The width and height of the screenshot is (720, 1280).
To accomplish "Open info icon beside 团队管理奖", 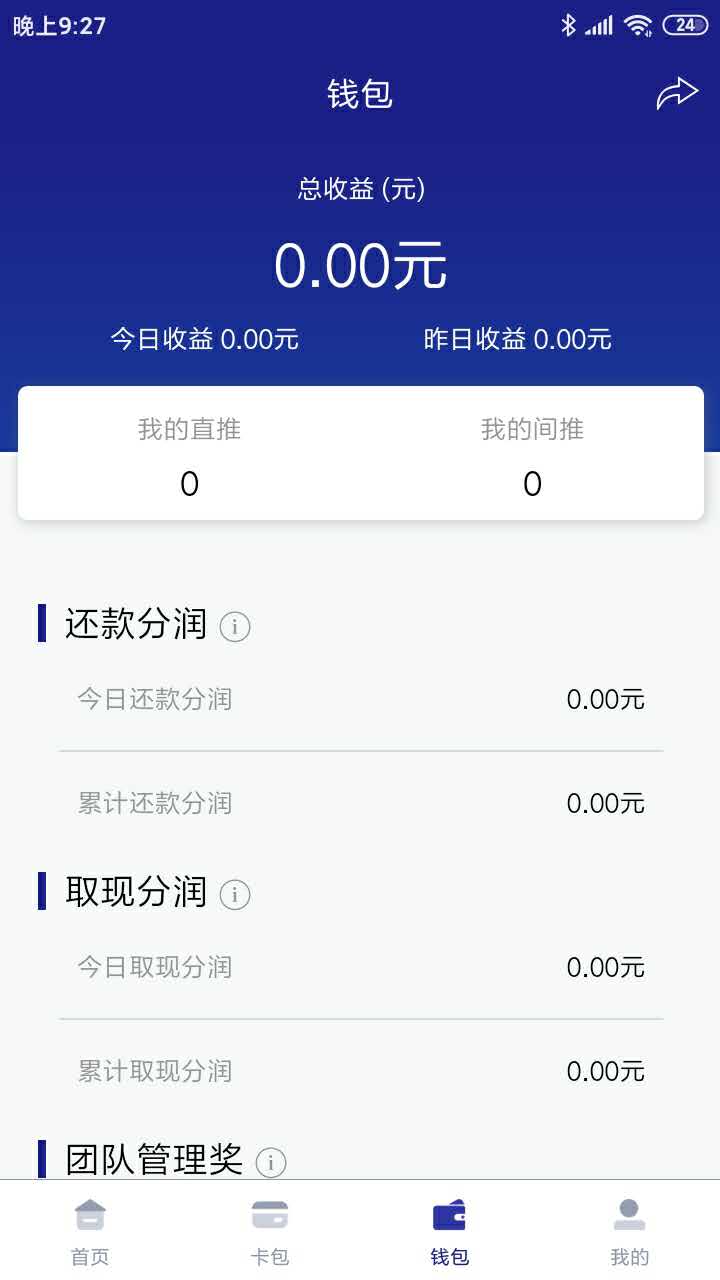I will tap(271, 1162).
